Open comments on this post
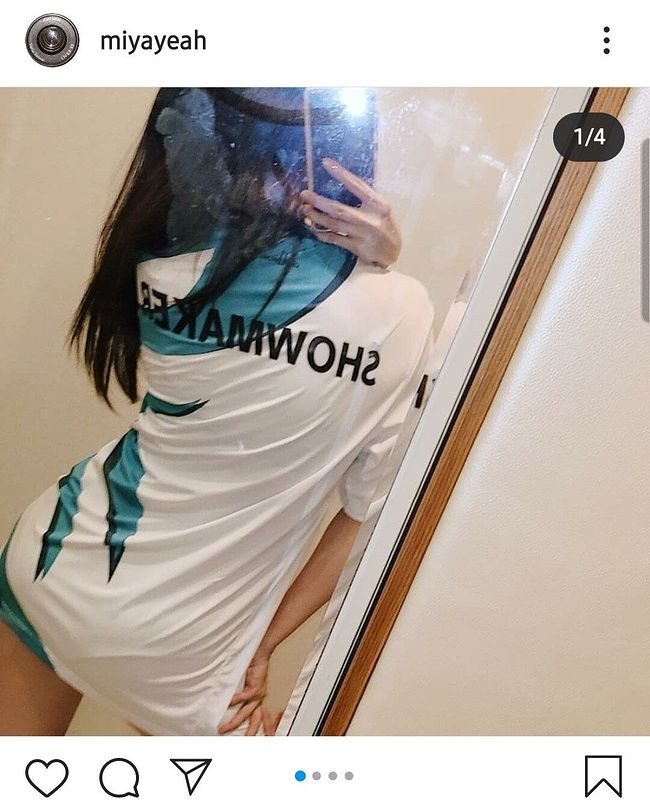650x800 pixels. point(118,776)
